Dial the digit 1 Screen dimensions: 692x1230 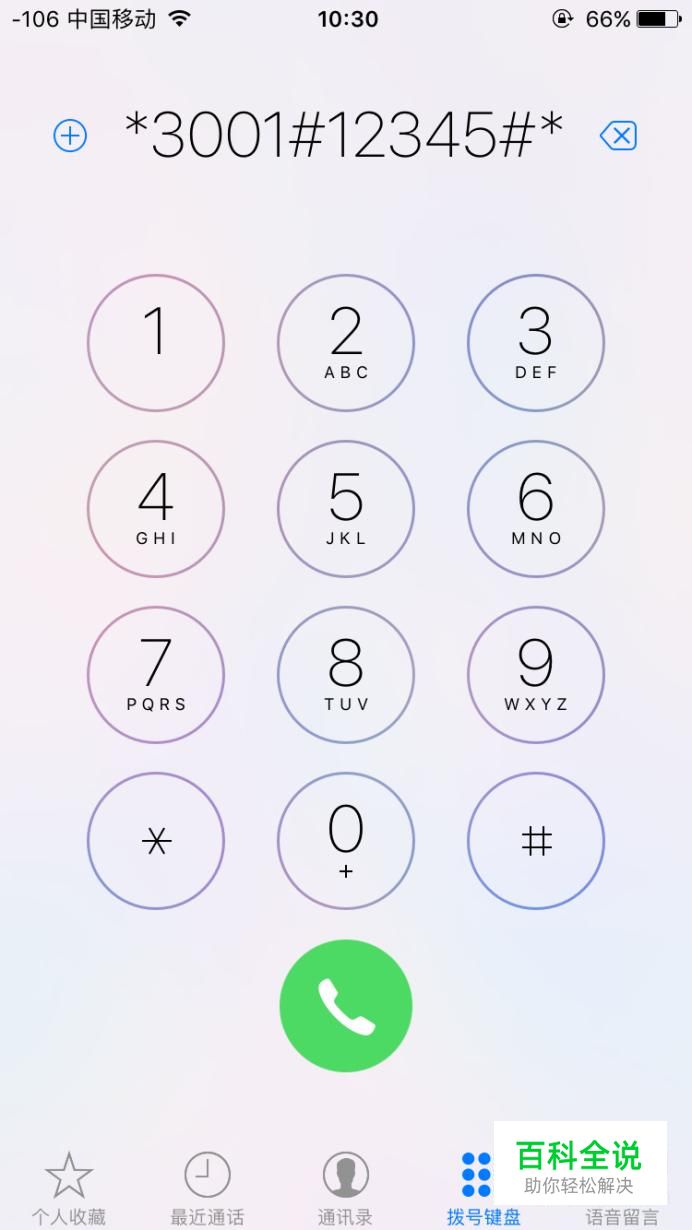[x=156, y=343]
